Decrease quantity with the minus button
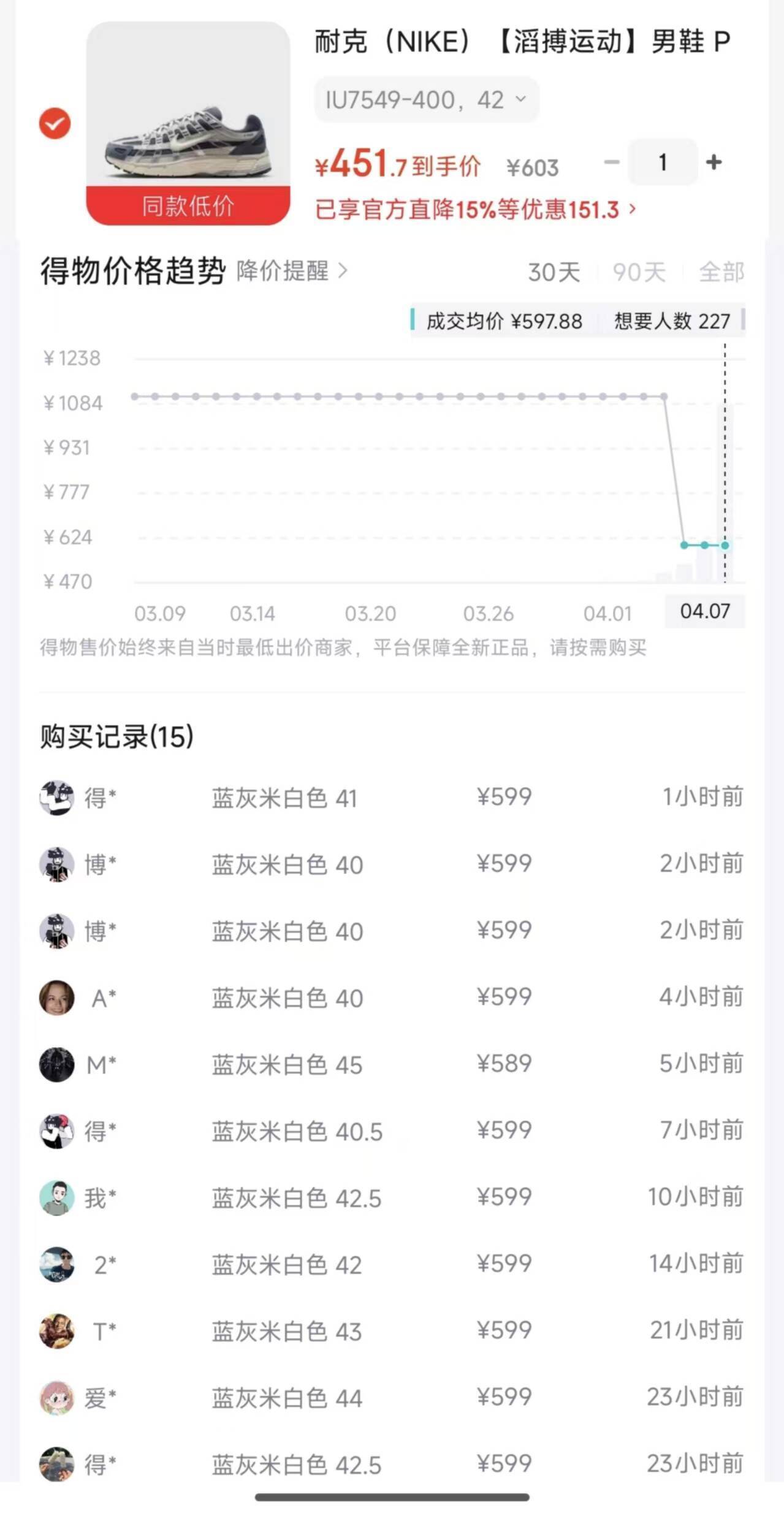This screenshot has width=784, height=1513. click(611, 162)
